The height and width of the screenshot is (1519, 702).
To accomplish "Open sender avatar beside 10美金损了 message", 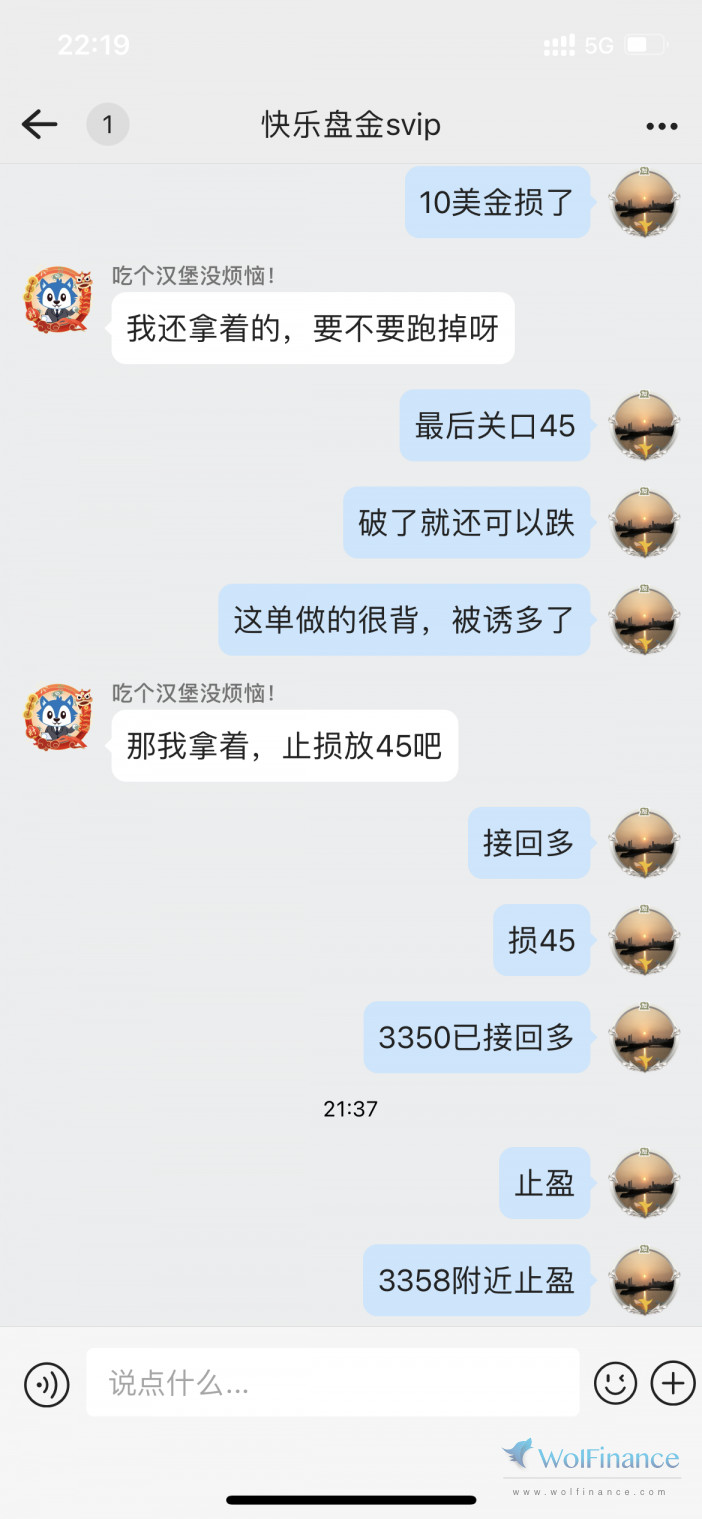I will click(644, 203).
